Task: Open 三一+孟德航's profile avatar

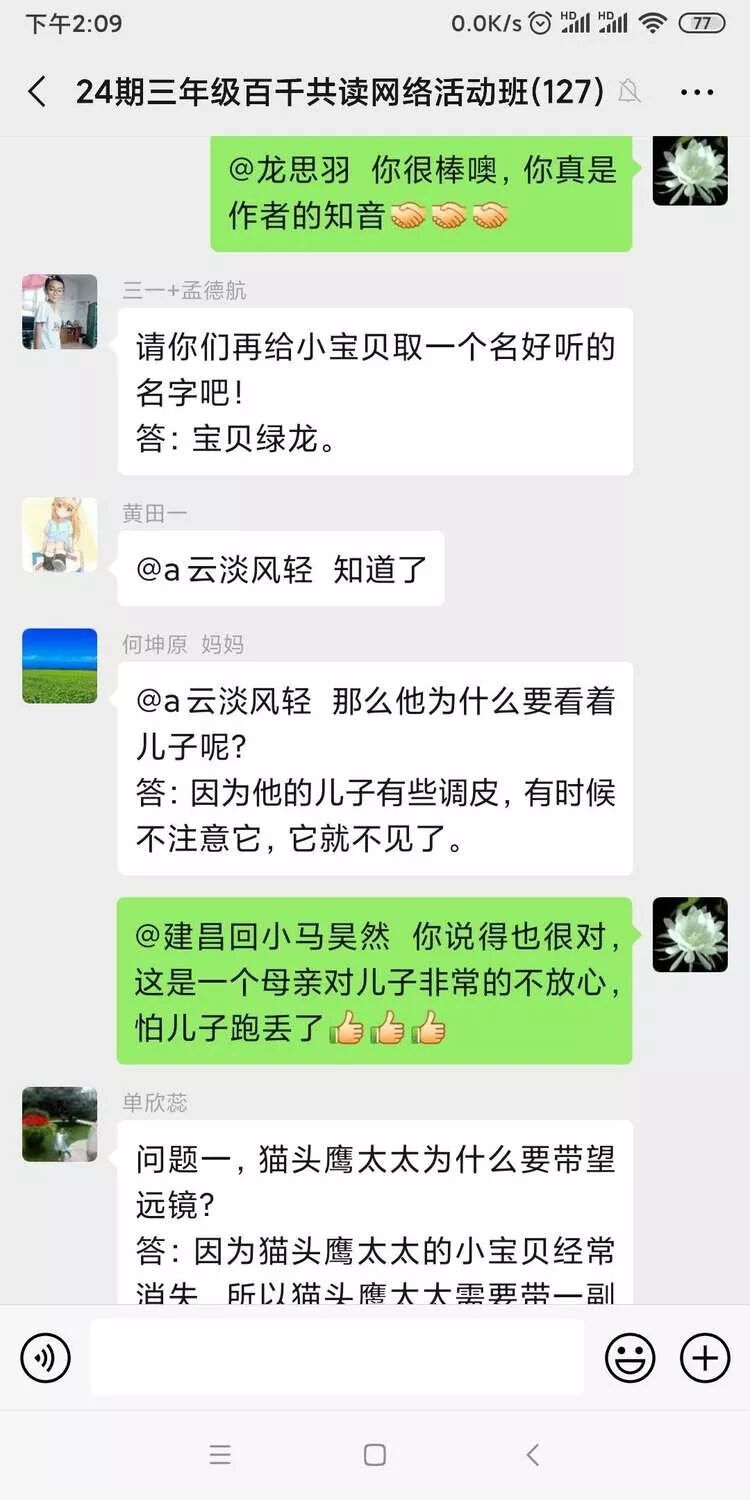Action: coord(60,312)
